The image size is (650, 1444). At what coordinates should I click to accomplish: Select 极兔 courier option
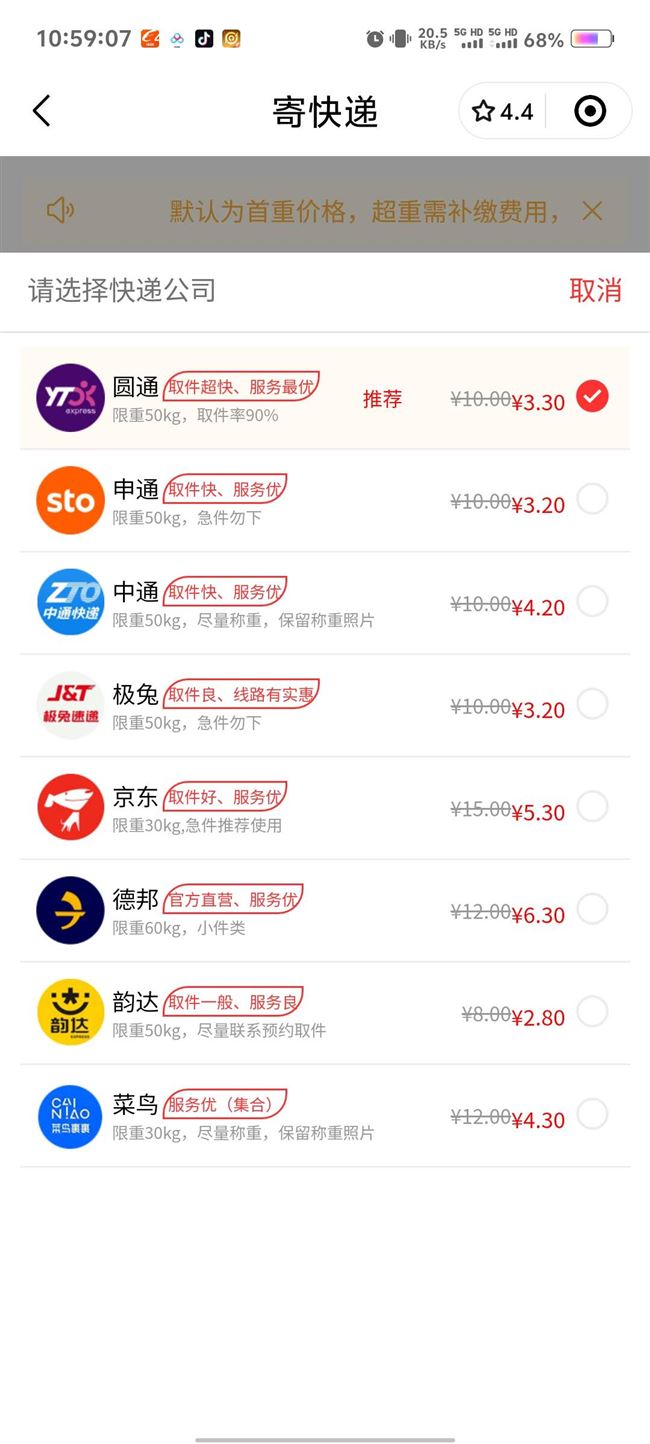[325, 705]
